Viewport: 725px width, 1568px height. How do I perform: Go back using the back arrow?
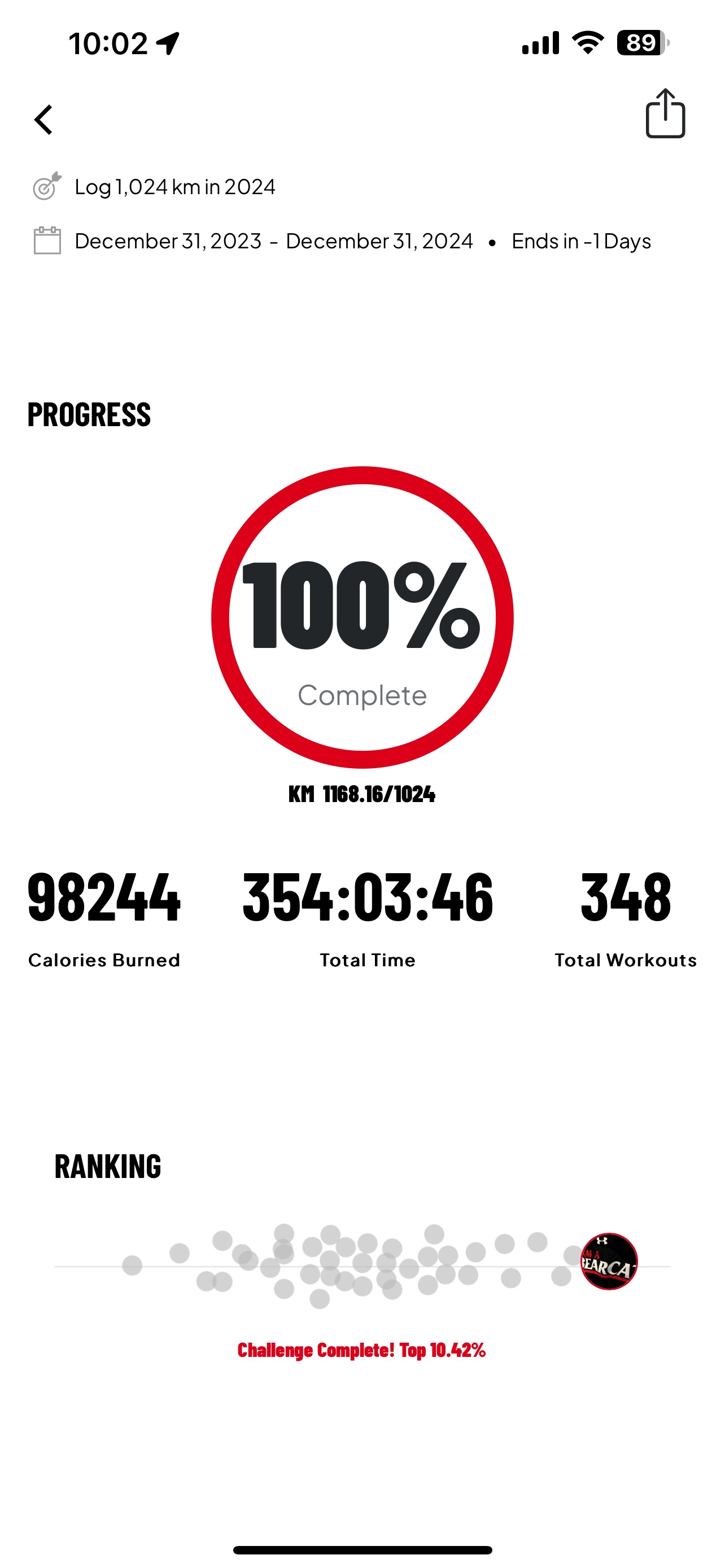tap(43, 119)
